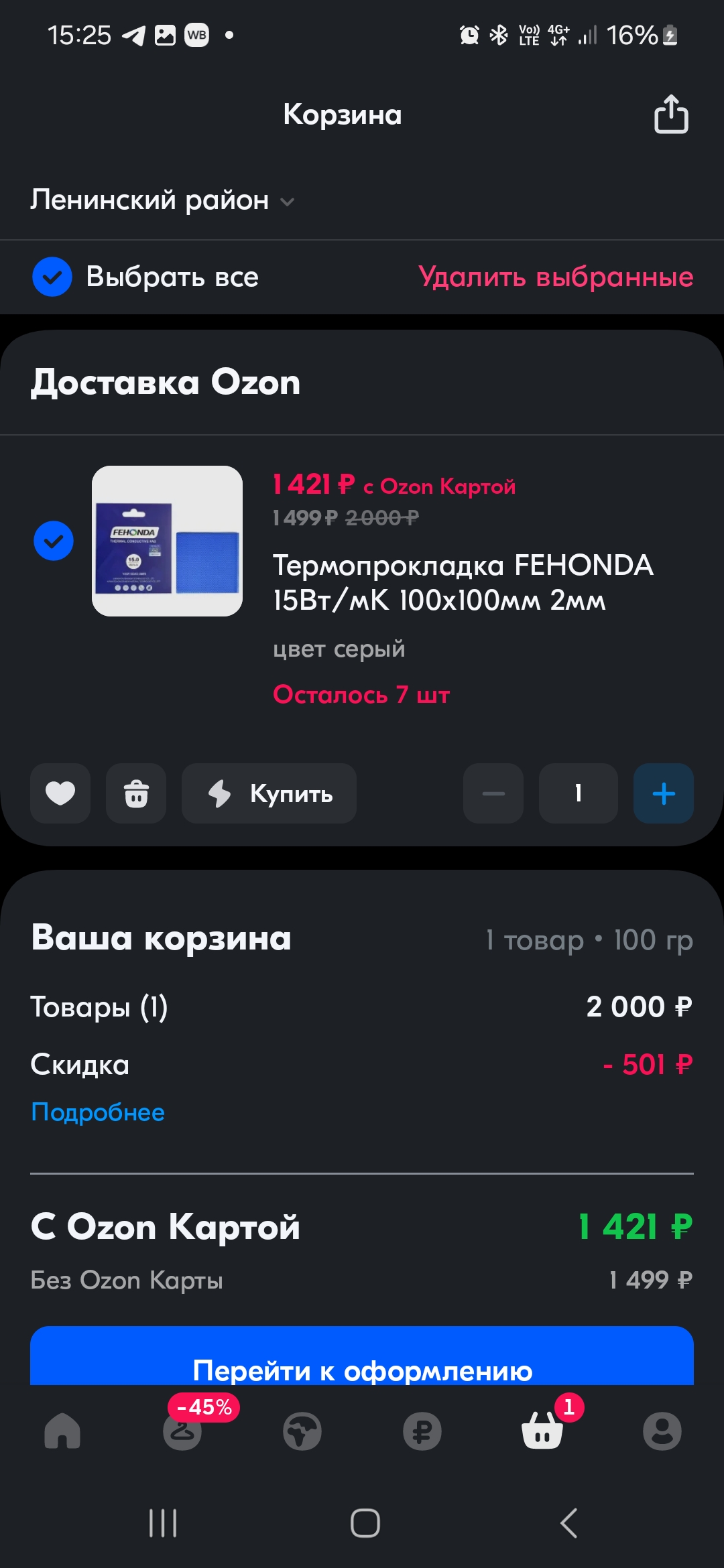Go to the home tab
Viewport: 724px width, 1568px height.
pyautogui.click(x=62, y=1431)
